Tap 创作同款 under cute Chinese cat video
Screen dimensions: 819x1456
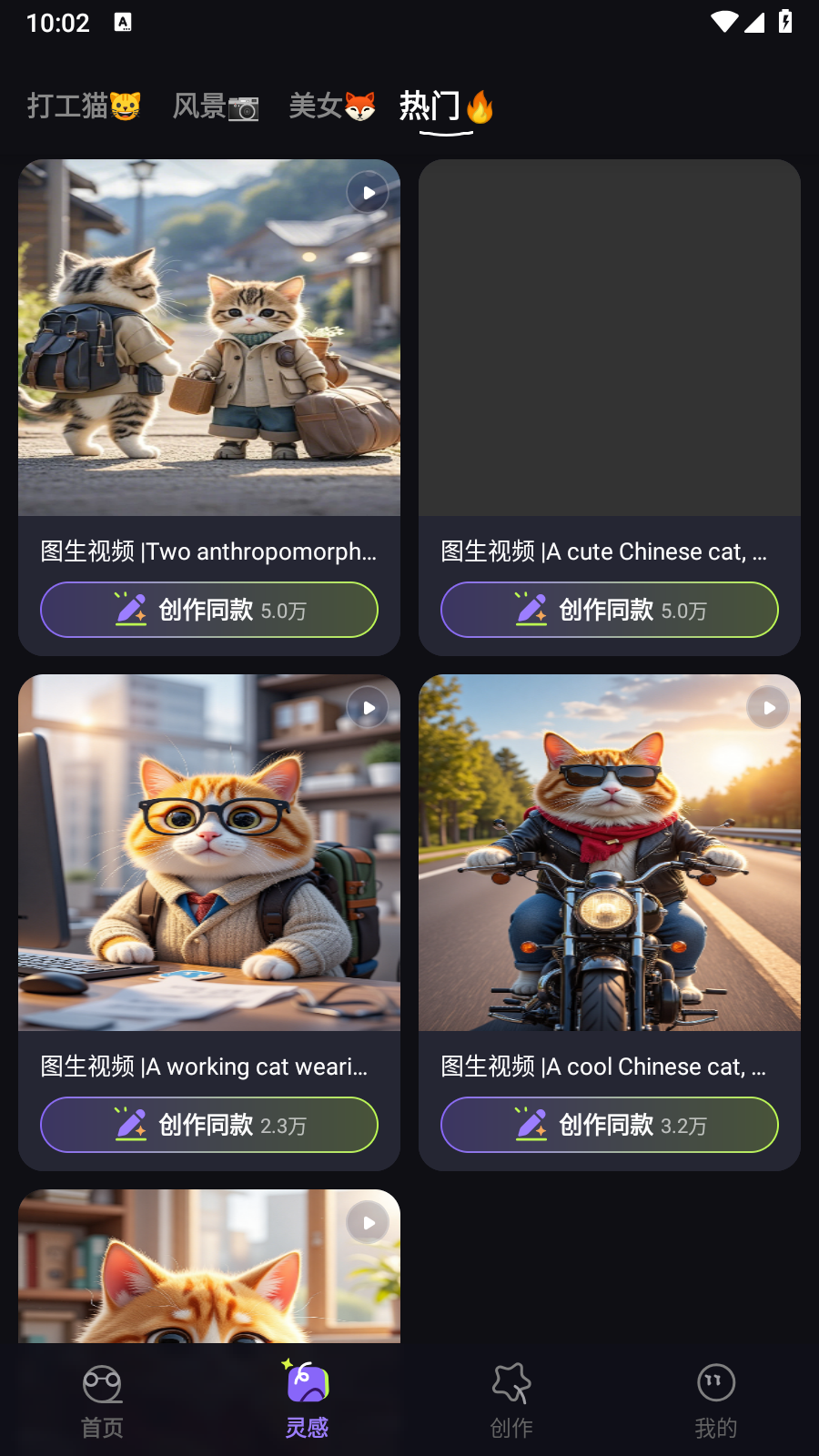[x=610, y=610]
